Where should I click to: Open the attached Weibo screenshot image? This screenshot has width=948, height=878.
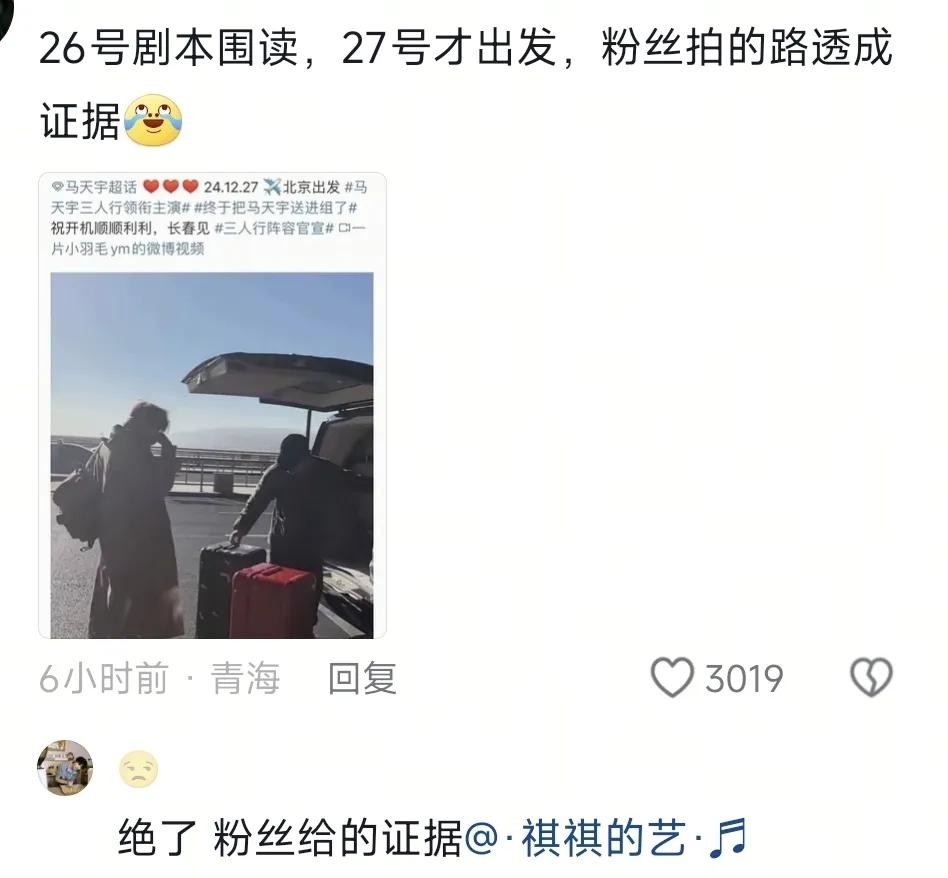pos(212,405)
